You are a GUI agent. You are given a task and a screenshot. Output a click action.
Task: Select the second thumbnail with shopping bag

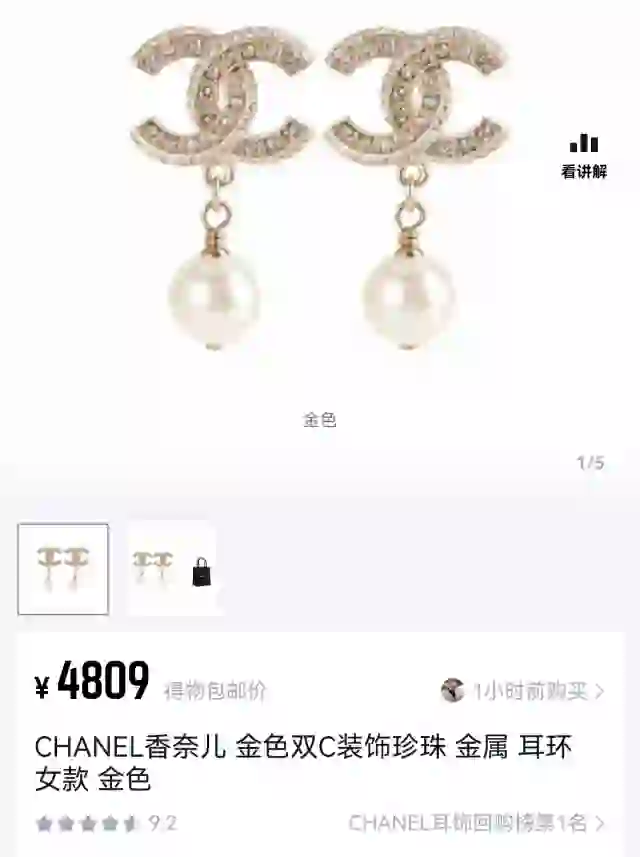(x=172, y=569)
